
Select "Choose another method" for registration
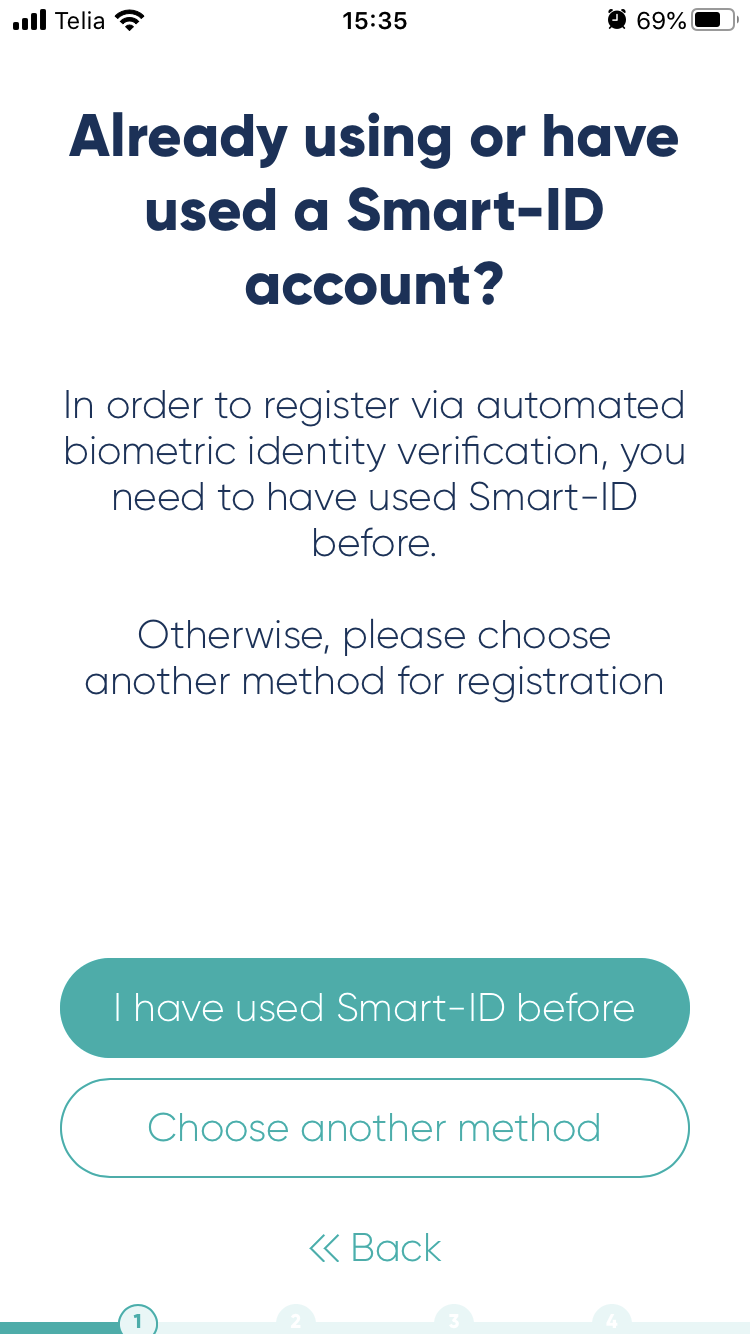[x=375, y=1128]
